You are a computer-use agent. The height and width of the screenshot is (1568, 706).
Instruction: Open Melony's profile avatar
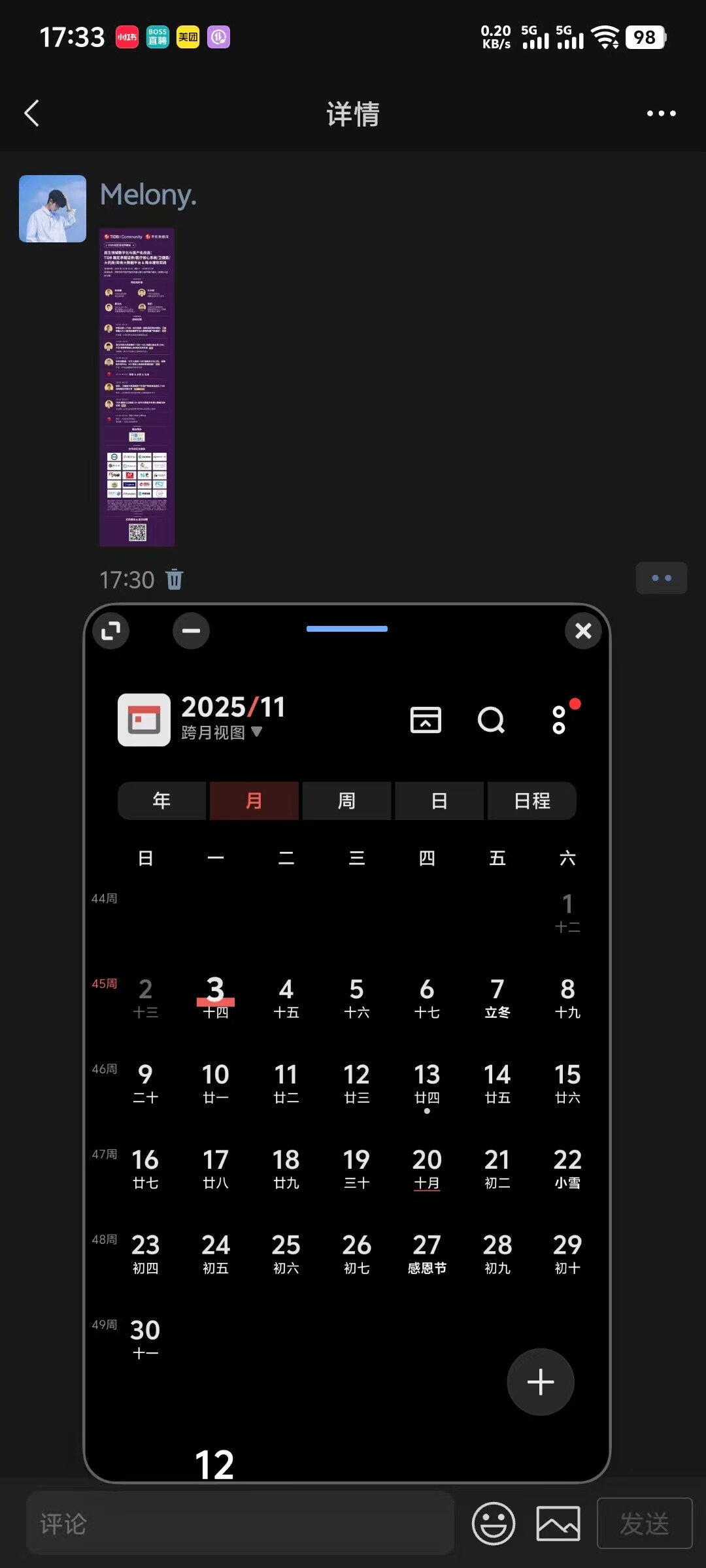(52, 208)
